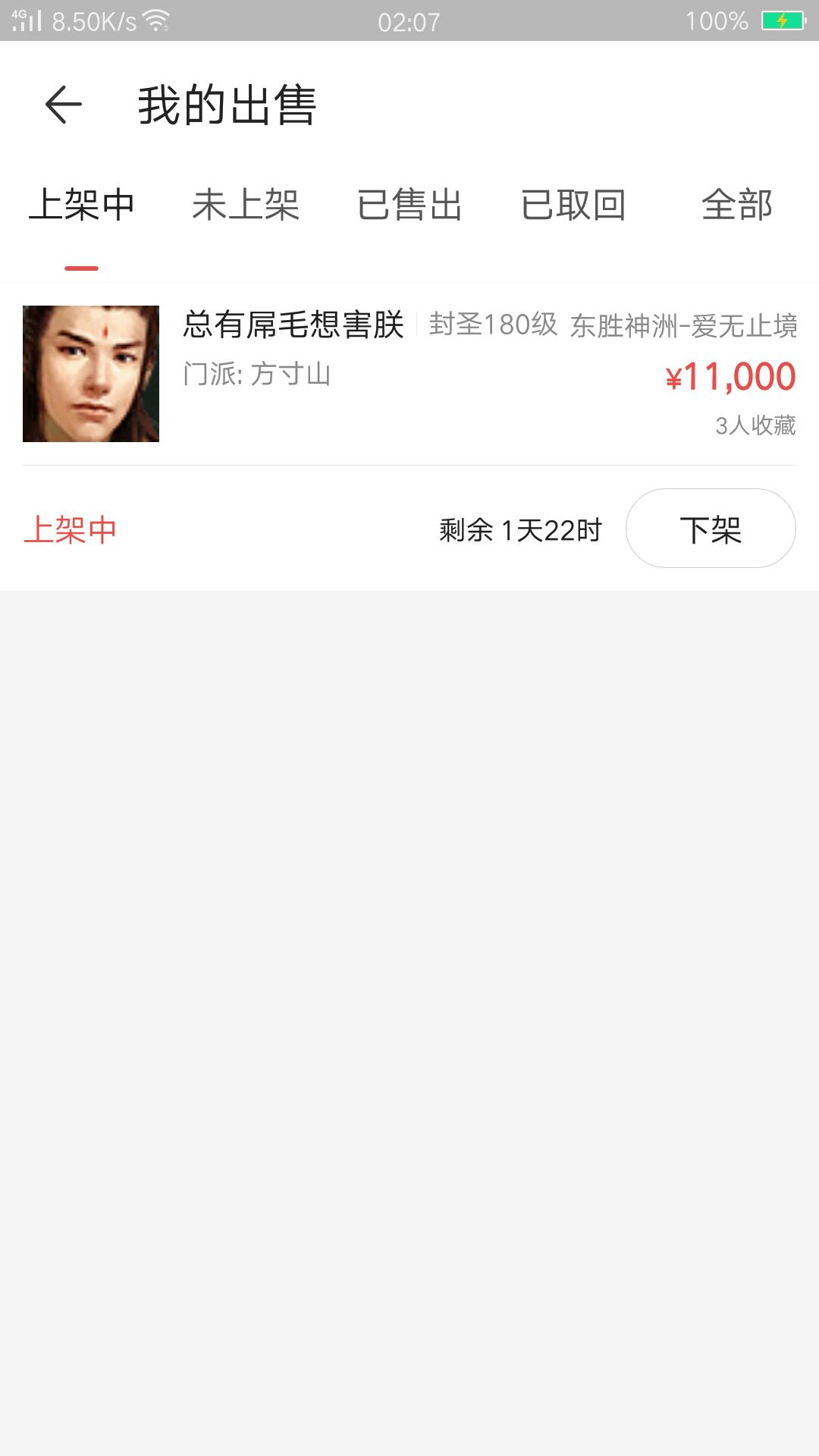
Task: Switch to the 已取回 tab
Action: coord(573,205)
